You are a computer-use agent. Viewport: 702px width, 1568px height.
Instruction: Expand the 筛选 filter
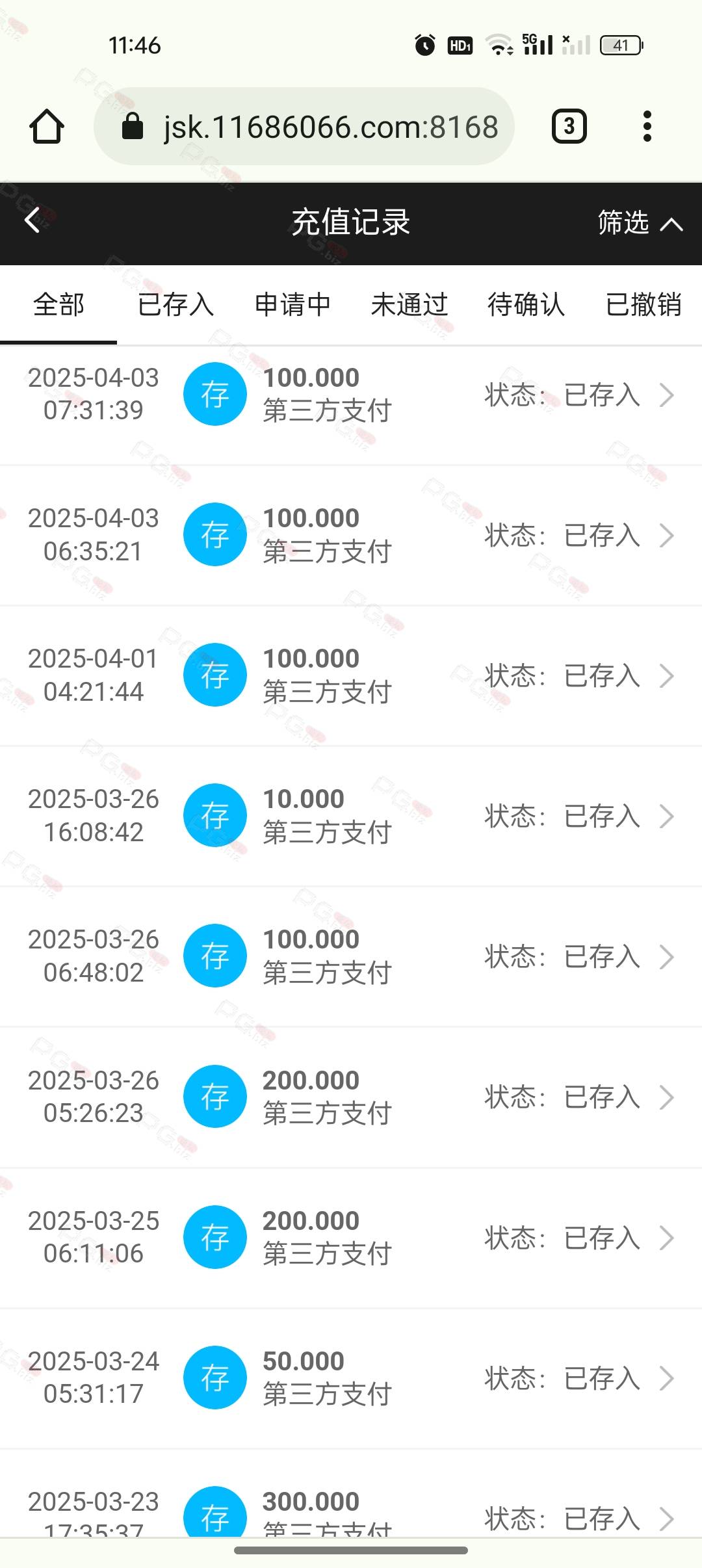(x=640, y=223)
